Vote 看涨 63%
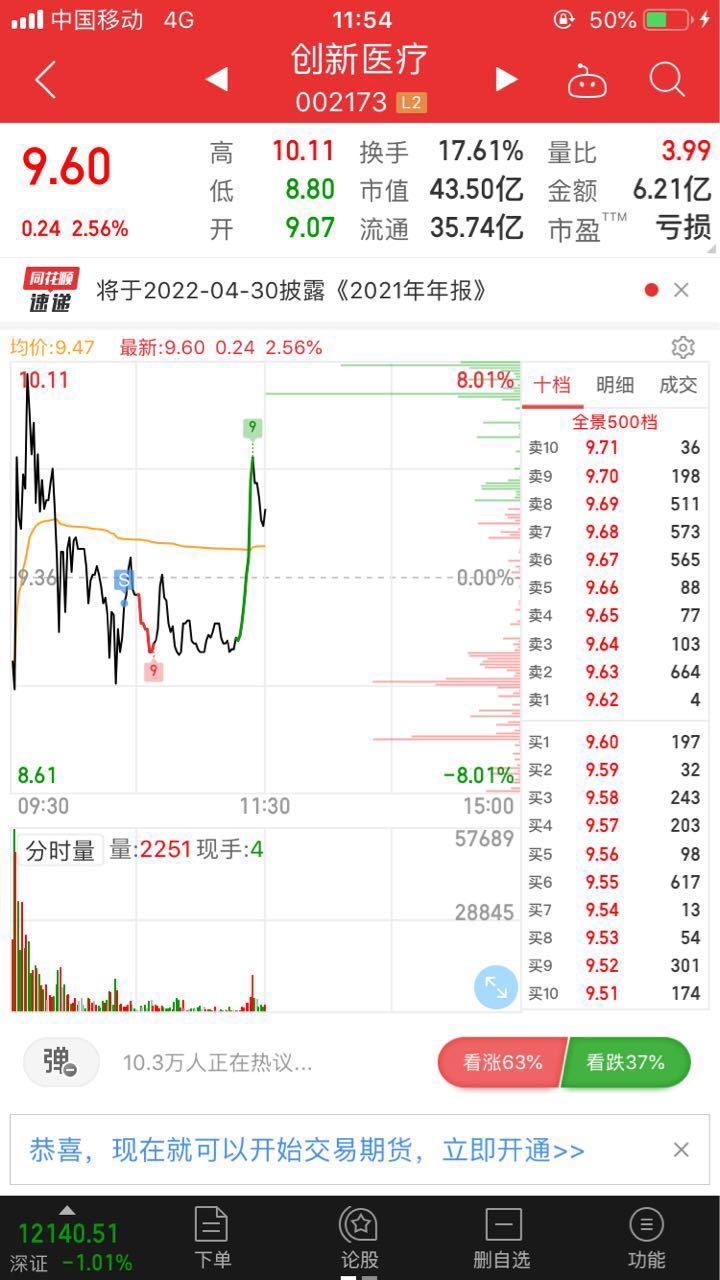 pyautogui.click(x=502, y=1062)
